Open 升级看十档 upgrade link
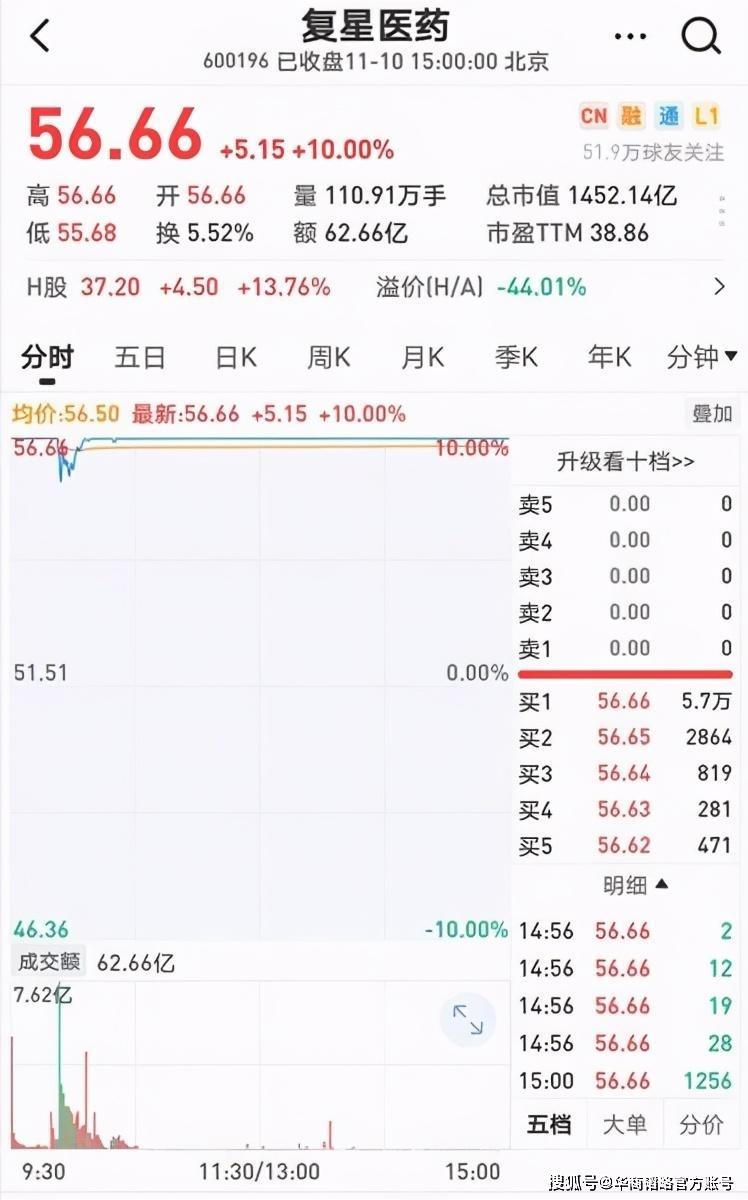The width and height of the screenshot is (748, 1200). tap(626, 462)
